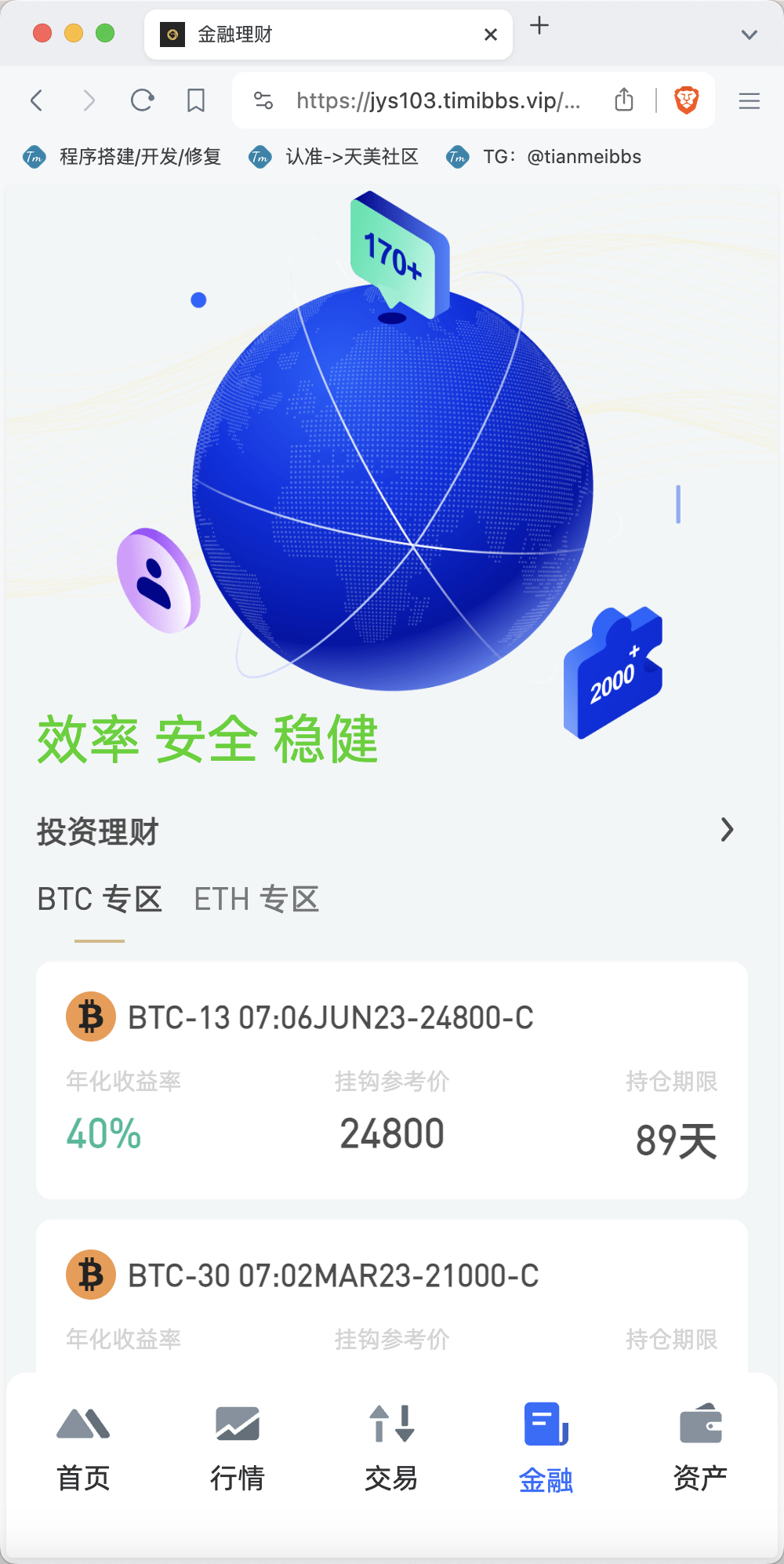Open a new browser tab
The width and height of the screenshot is (784, 1564).
pyautogui.click(x=539, y=26)
